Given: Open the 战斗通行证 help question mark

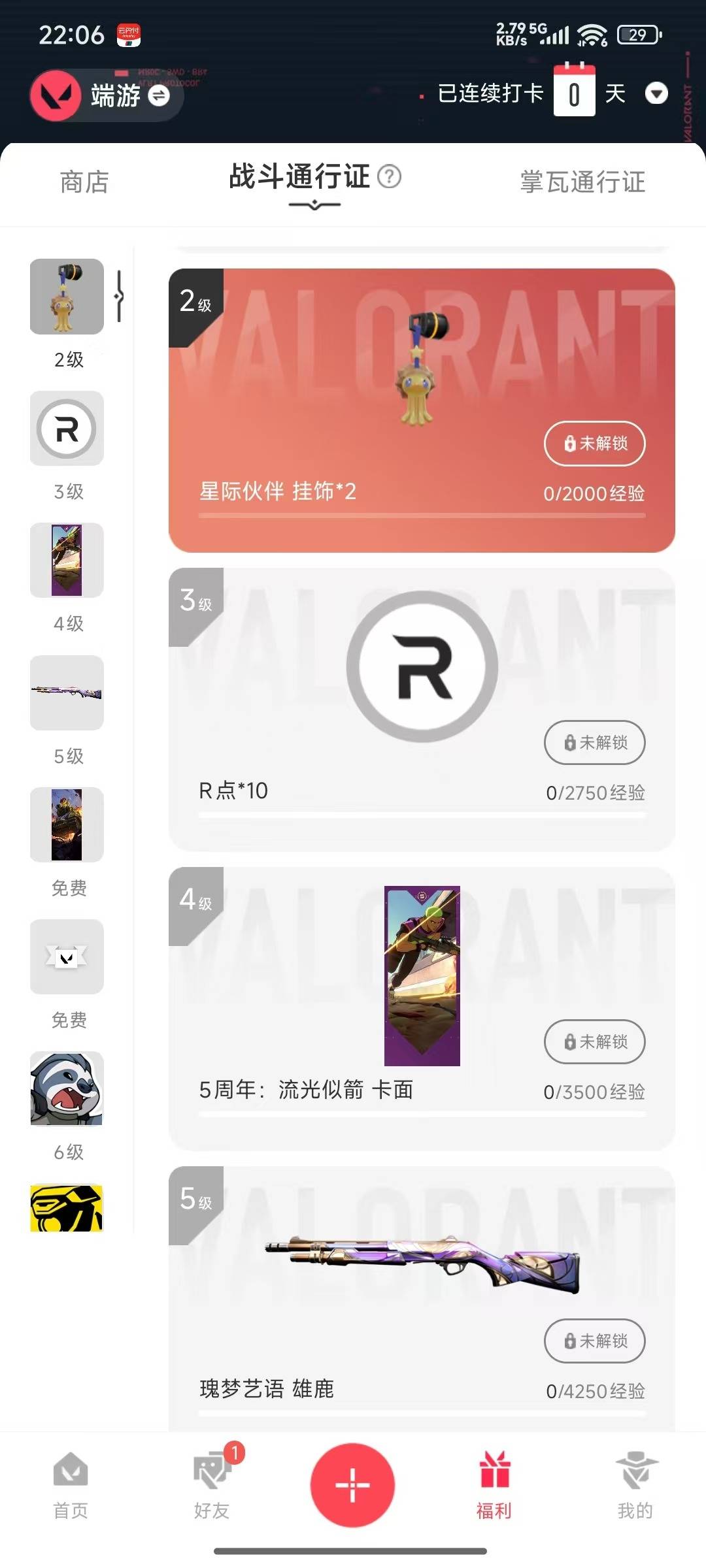Looking at the screenshot, I should pos(390,176).
